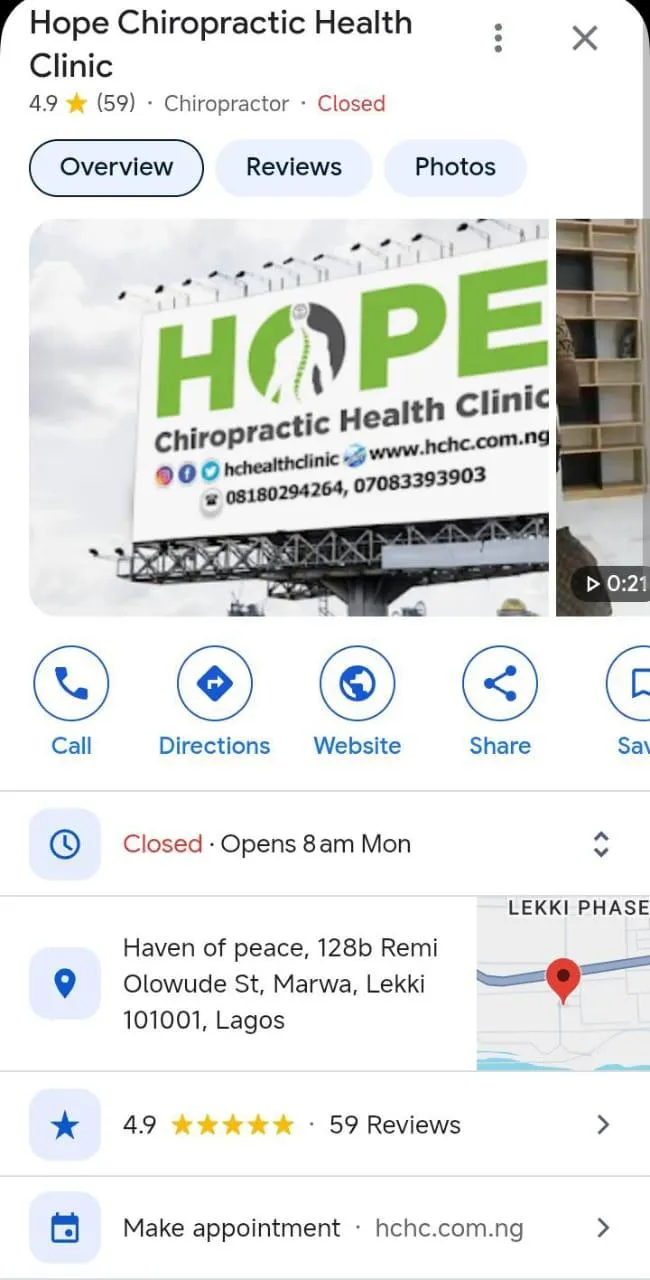Screen dimensions: 650x1280
Task: Expand the opening hours row
Action: [601, 844]
